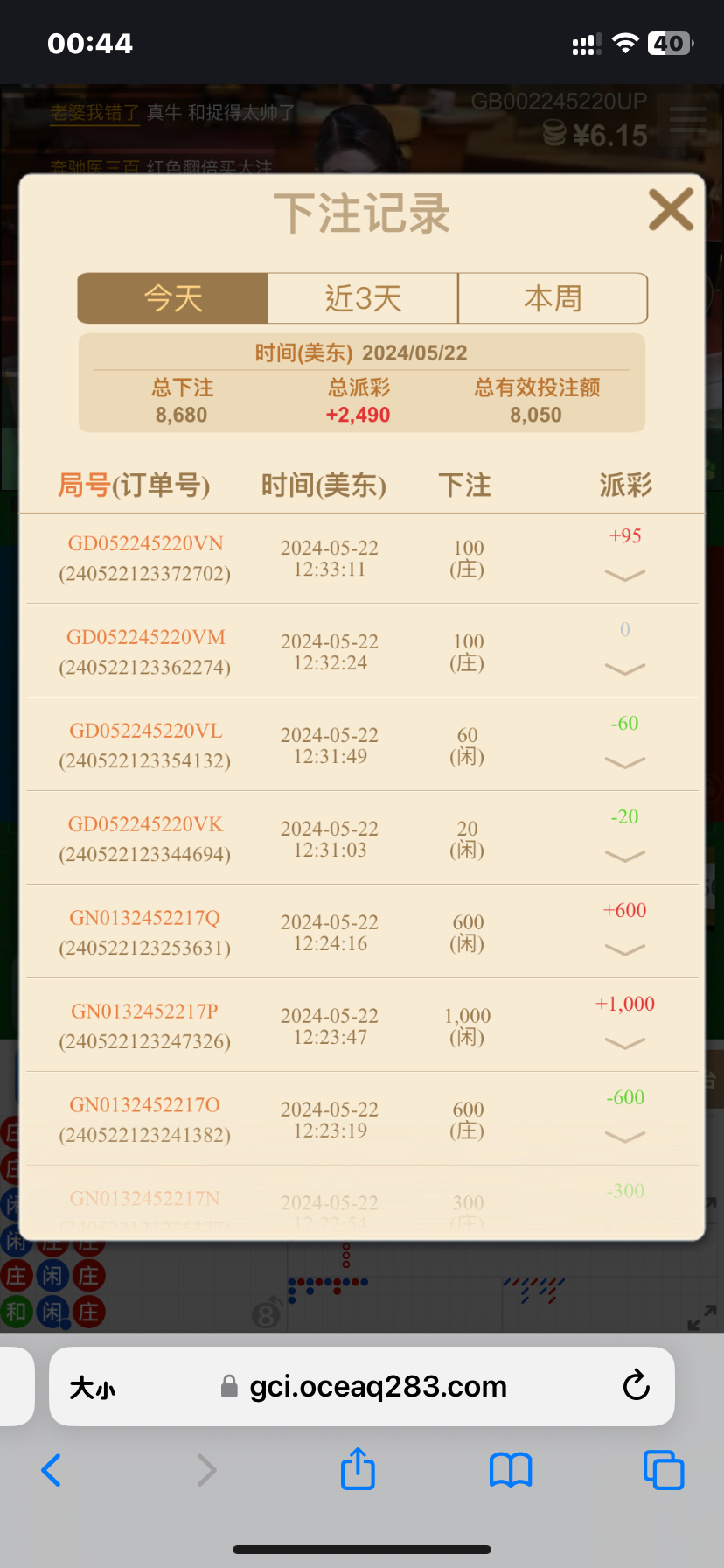Expand details for bet GN0132452217P

[x=624, y=1043]
